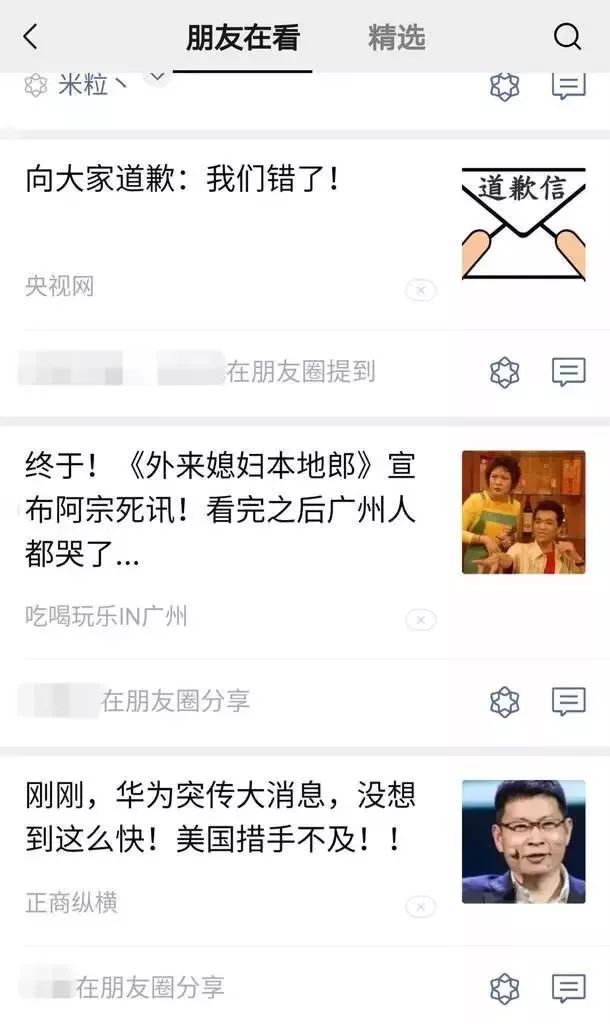610x1024 pixels.
Task: Comment on the 正商纵横 Huawei article
Action: 568,989
